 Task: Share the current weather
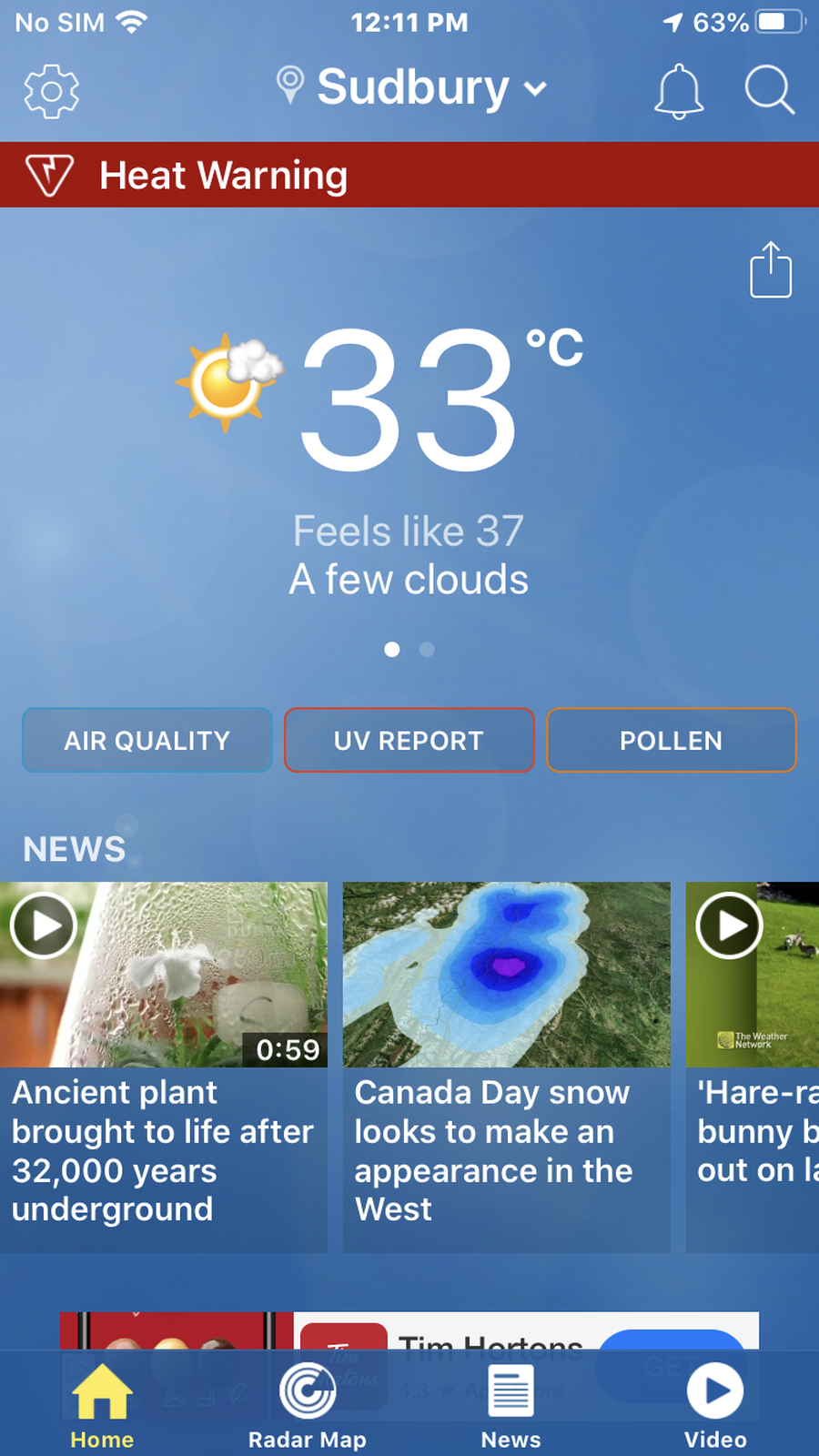pos(770,270)
